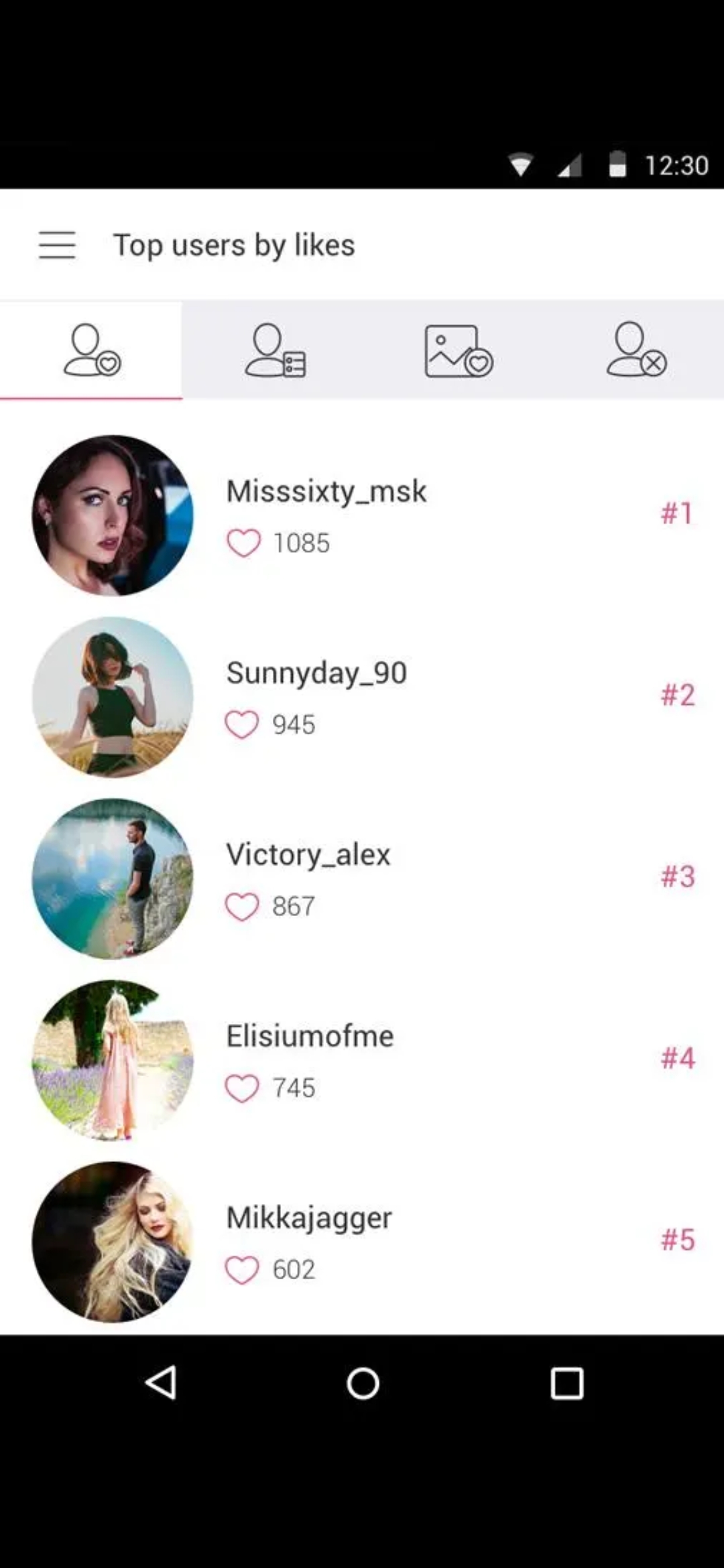Select the top users by likes tab

pyautogui.click(x=91, y=350)
